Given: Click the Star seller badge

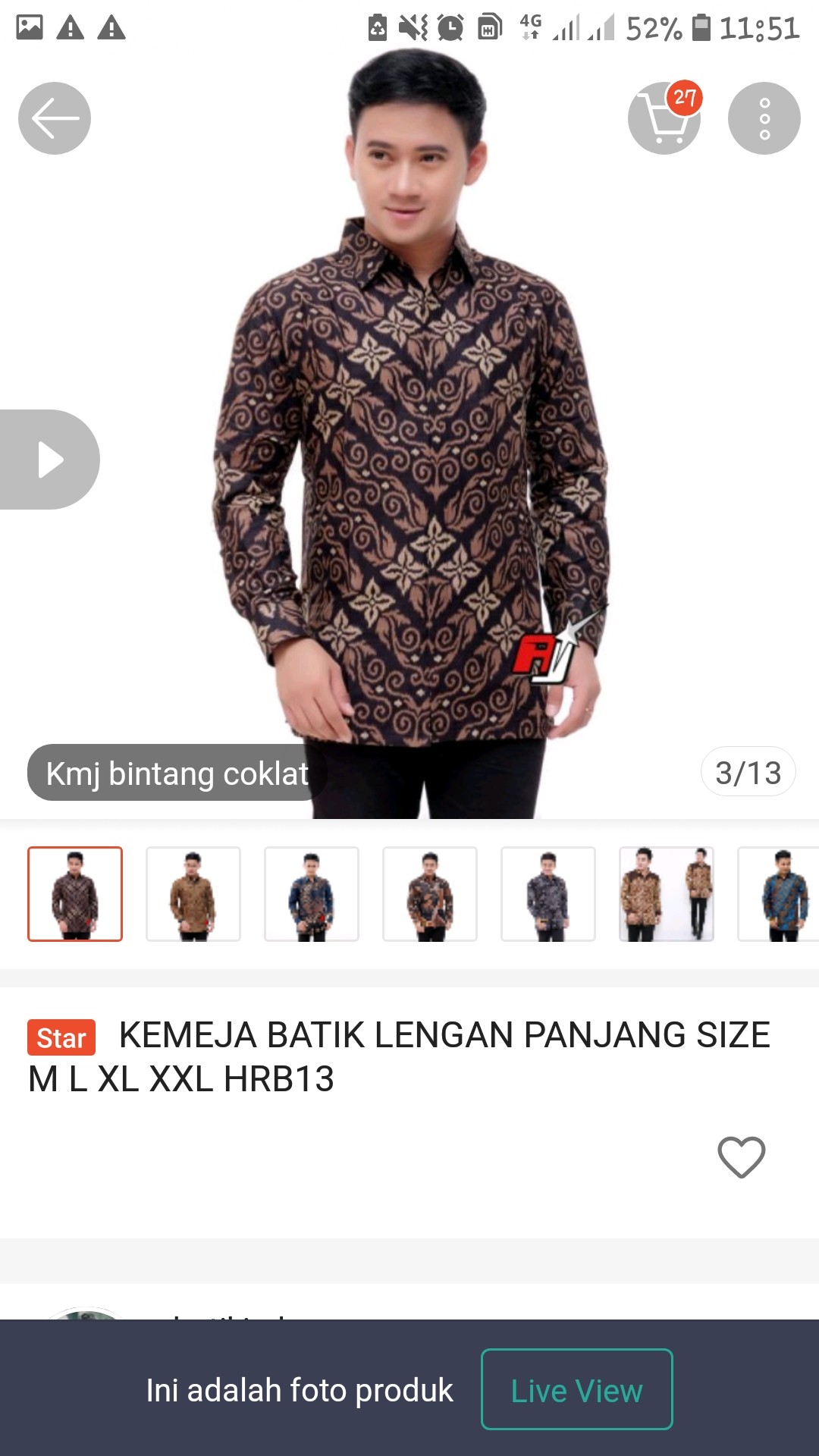Looking at the screenshot, I should coord(60,1037).
